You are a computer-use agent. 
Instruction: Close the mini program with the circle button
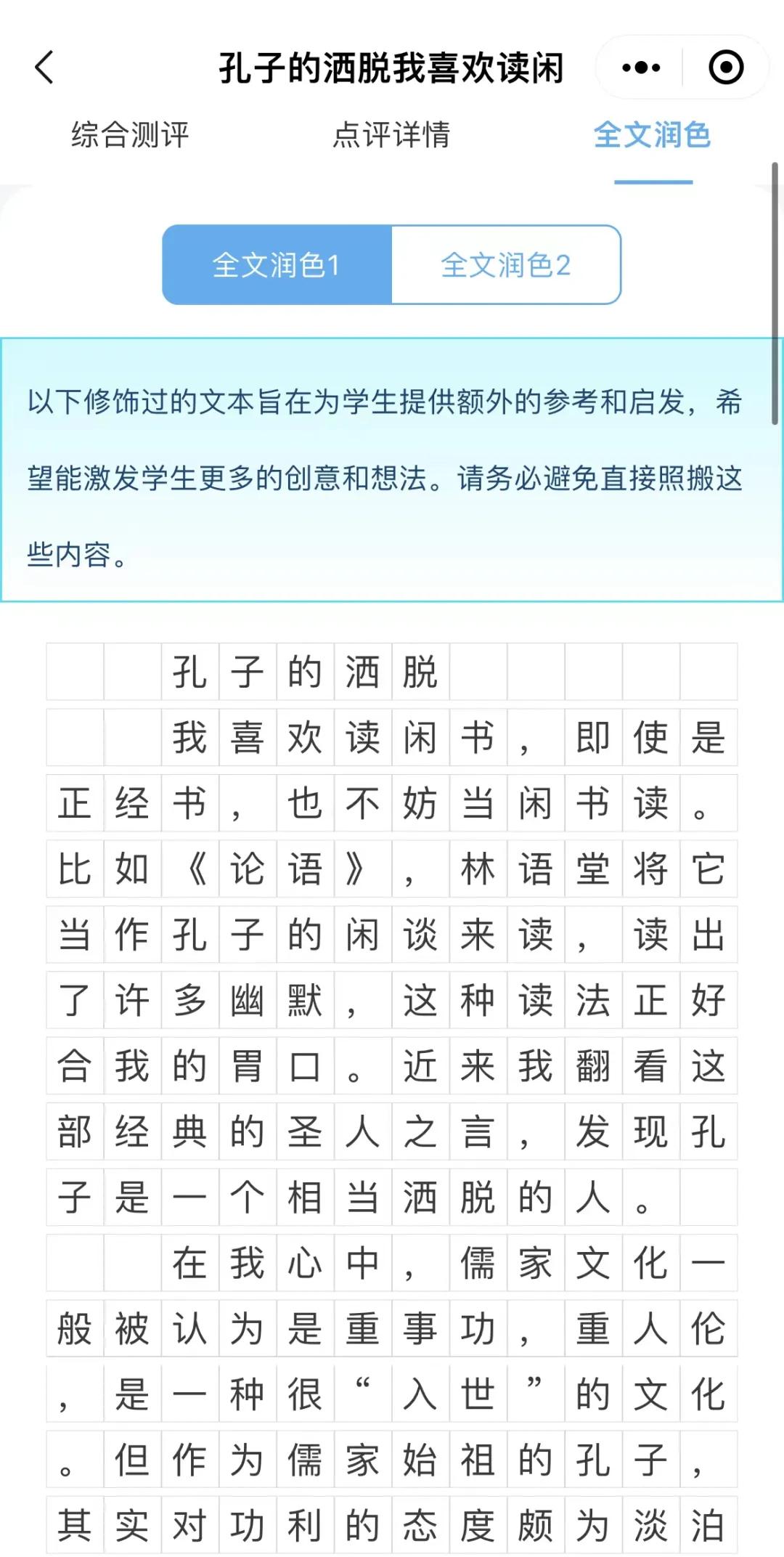(x=726, y=68)
